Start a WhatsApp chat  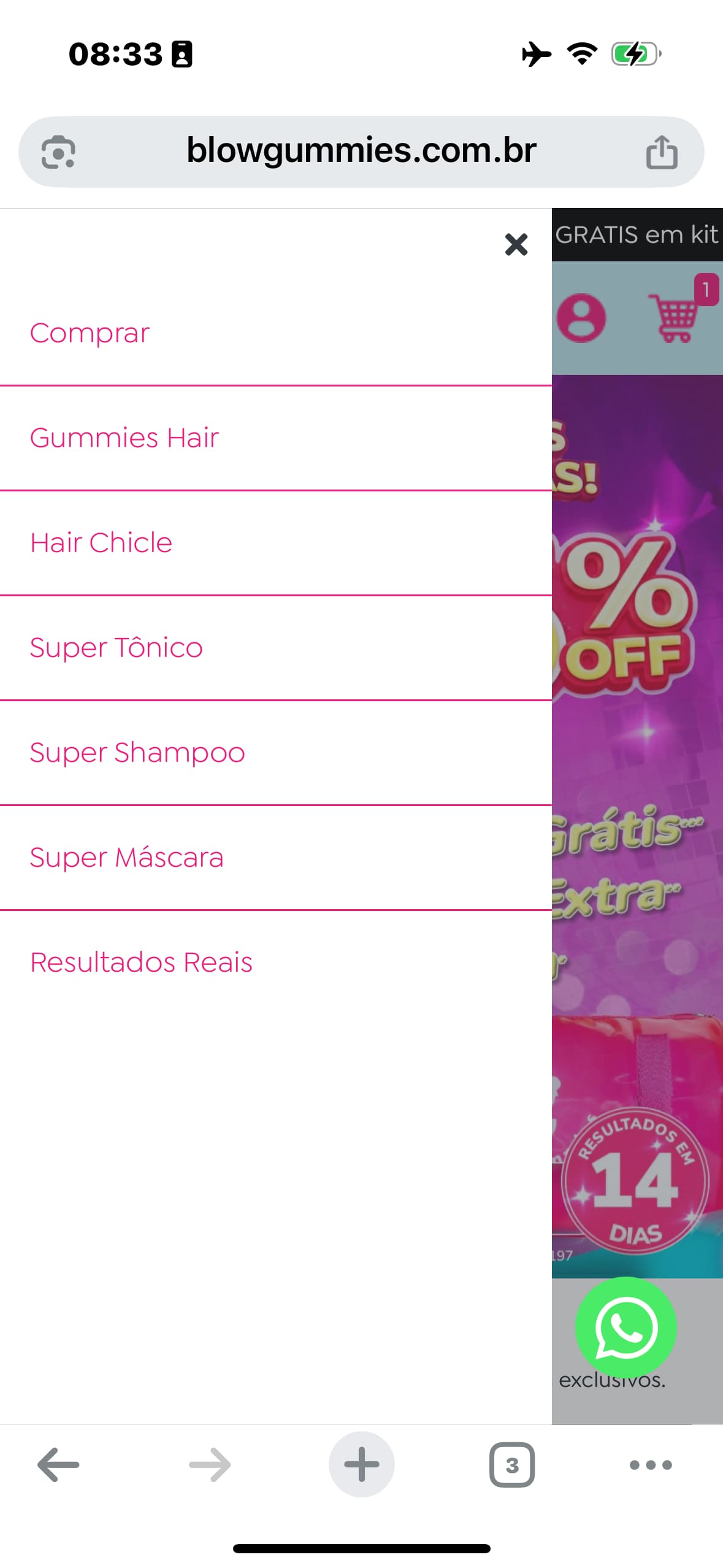point(625,1327)
